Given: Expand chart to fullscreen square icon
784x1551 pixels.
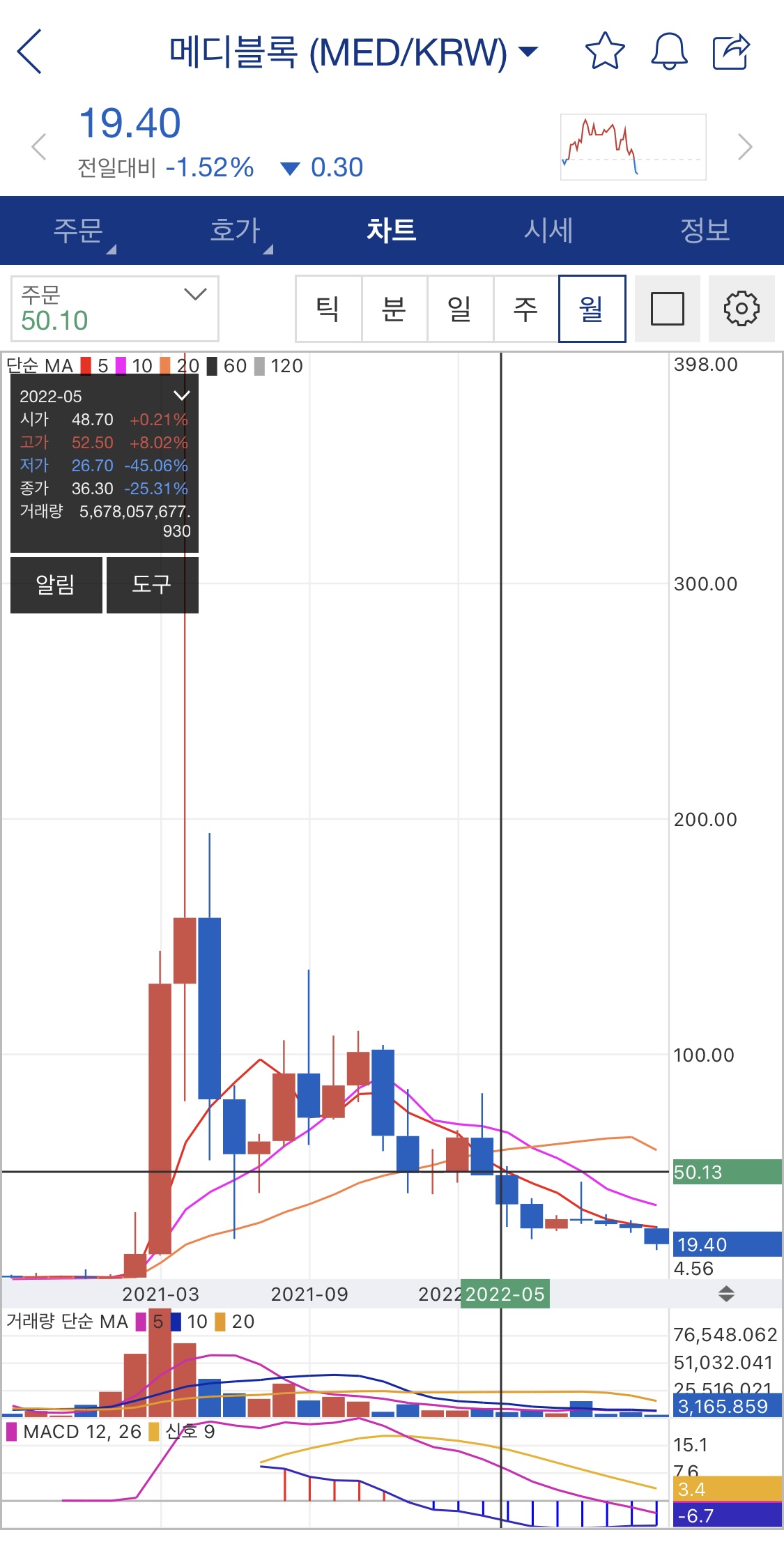Looking at the screenshot, I should 667,309.
